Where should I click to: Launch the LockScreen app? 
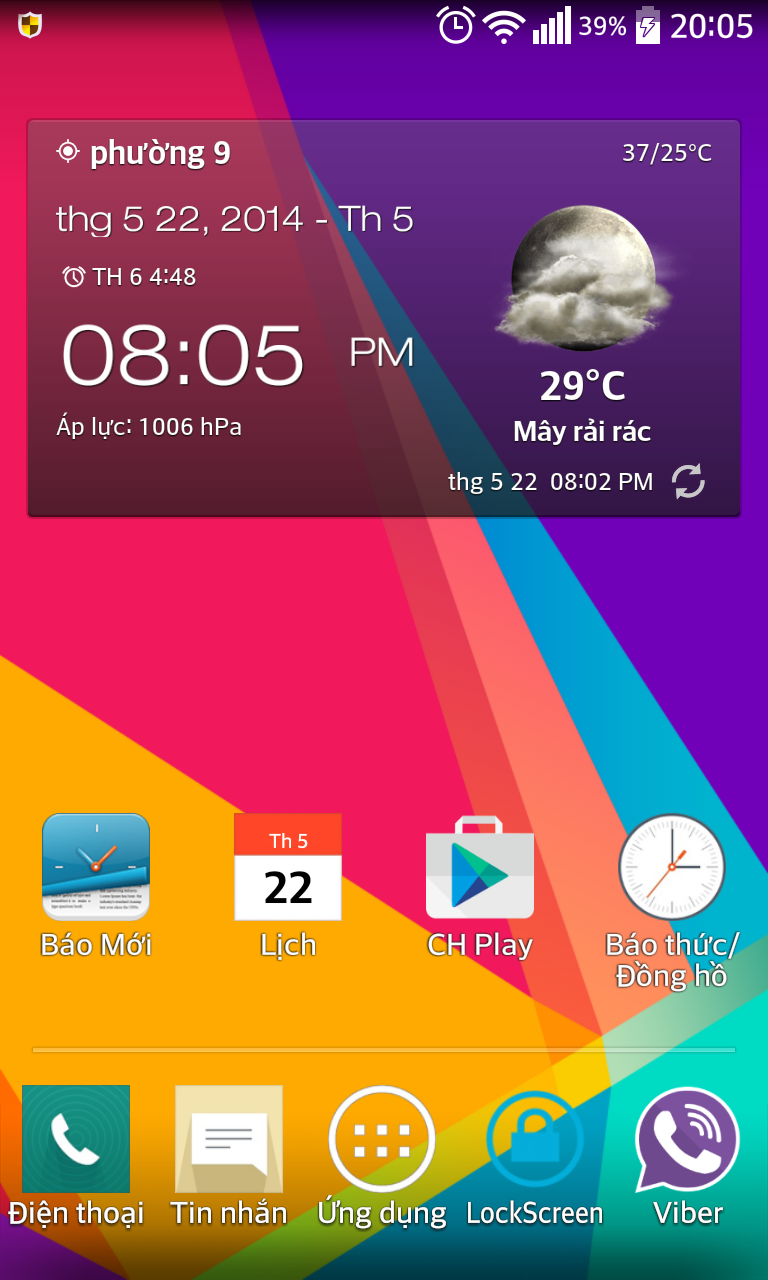[x=535, y=1139]
